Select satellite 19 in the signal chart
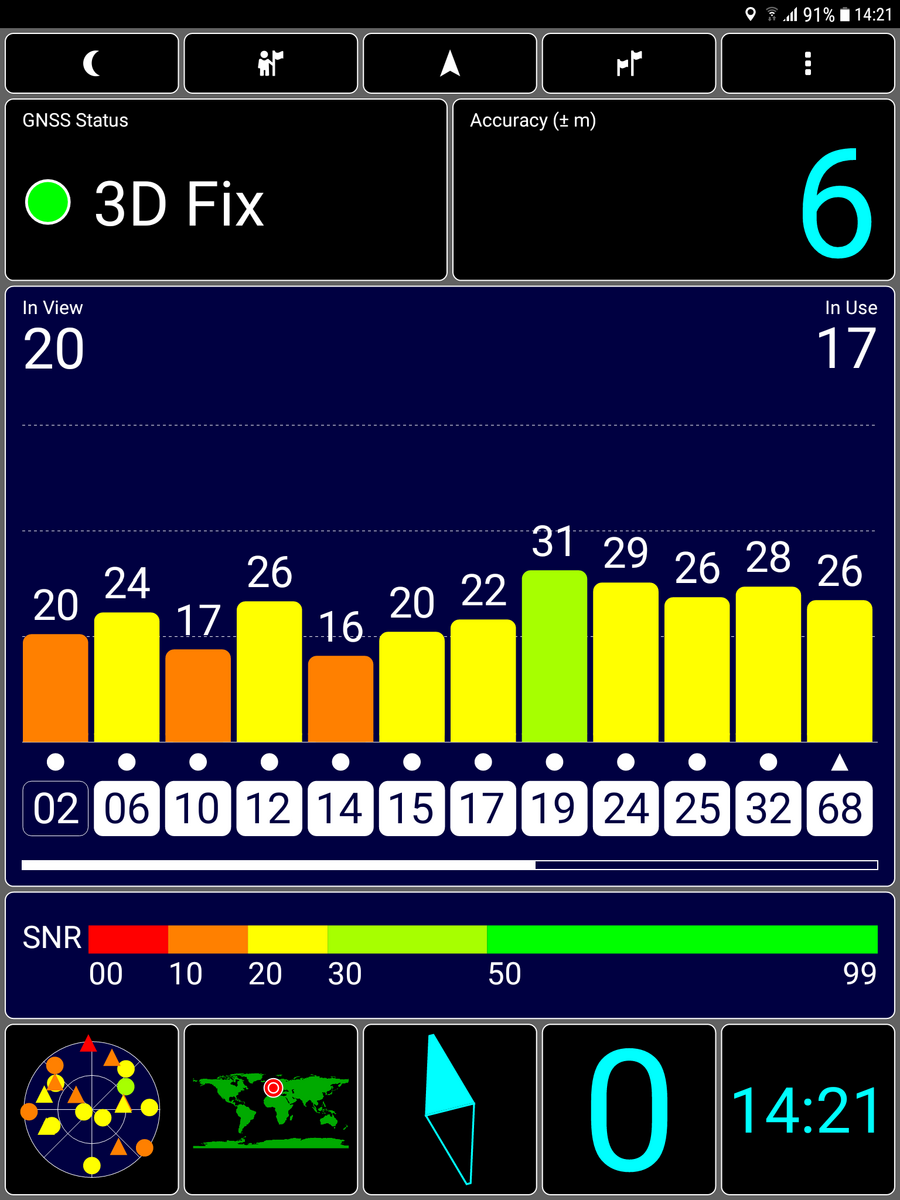The image size is (900, 1200). coord(555,808)
